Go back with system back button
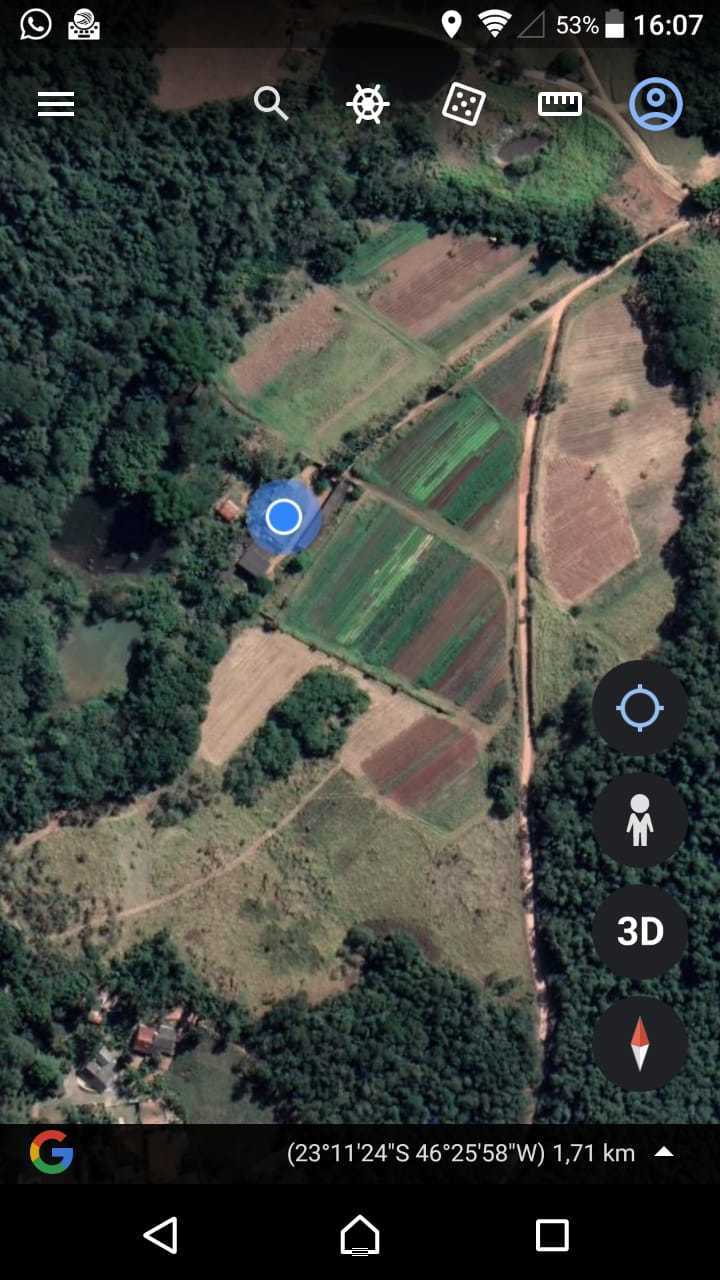 click(x=161, y=1235)
